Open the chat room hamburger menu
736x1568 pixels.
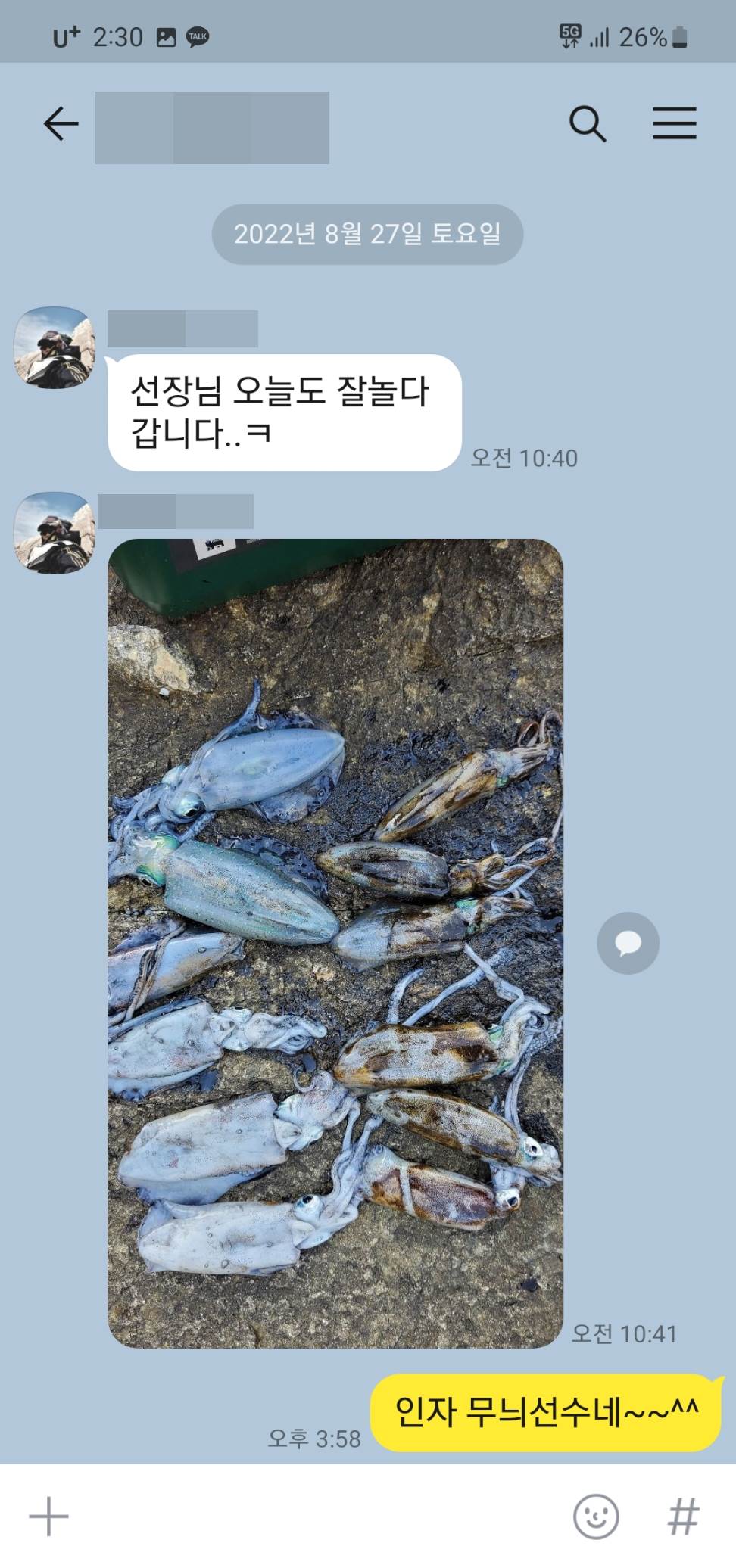point(674,123)
